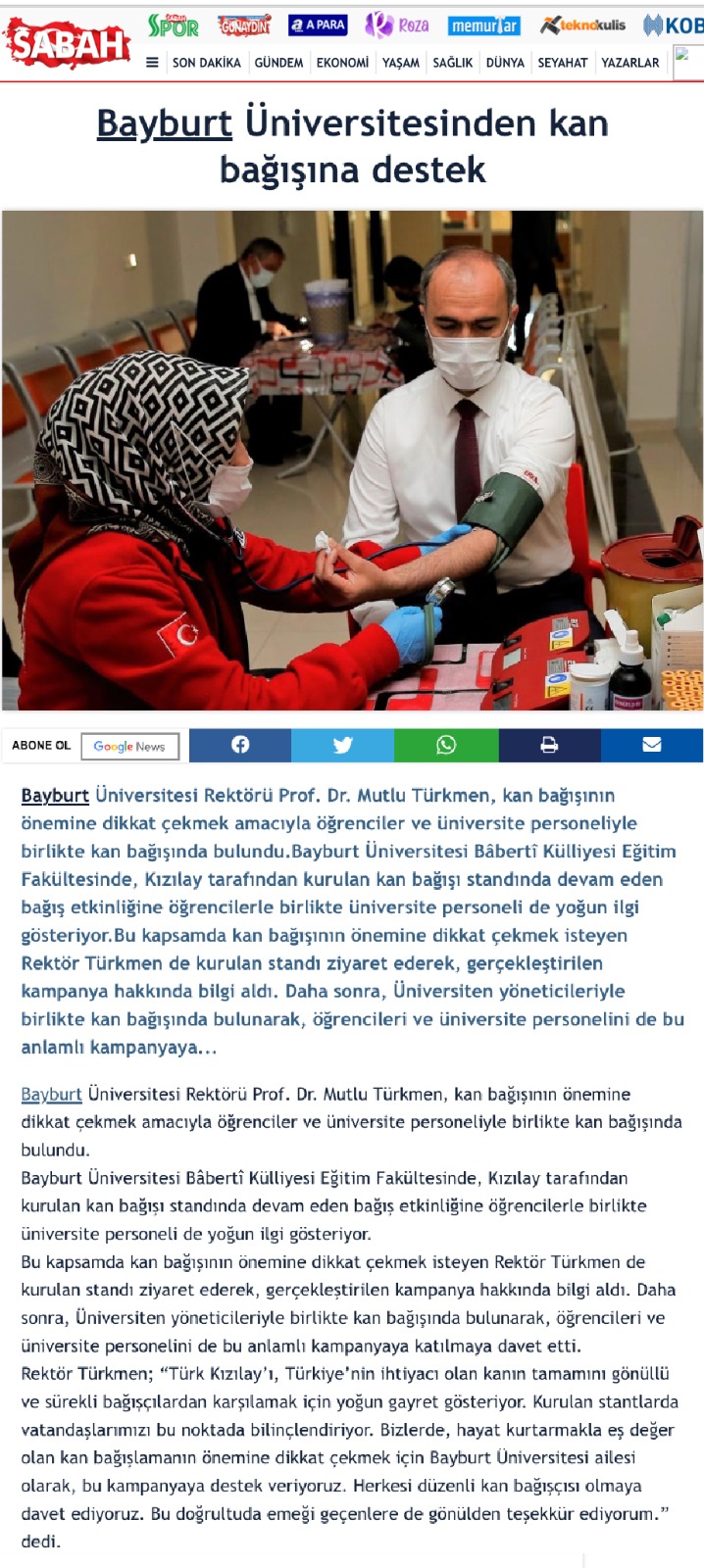
Task: Print this article
Action: [549, 745]
